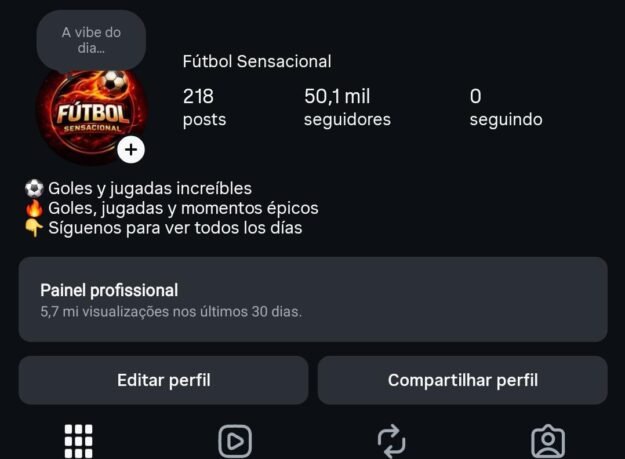The height and width of the screenshot is (459, 625).
Task: Switch to the tagged photos tab
Action: pyautogui.click(x=547, y=441)
